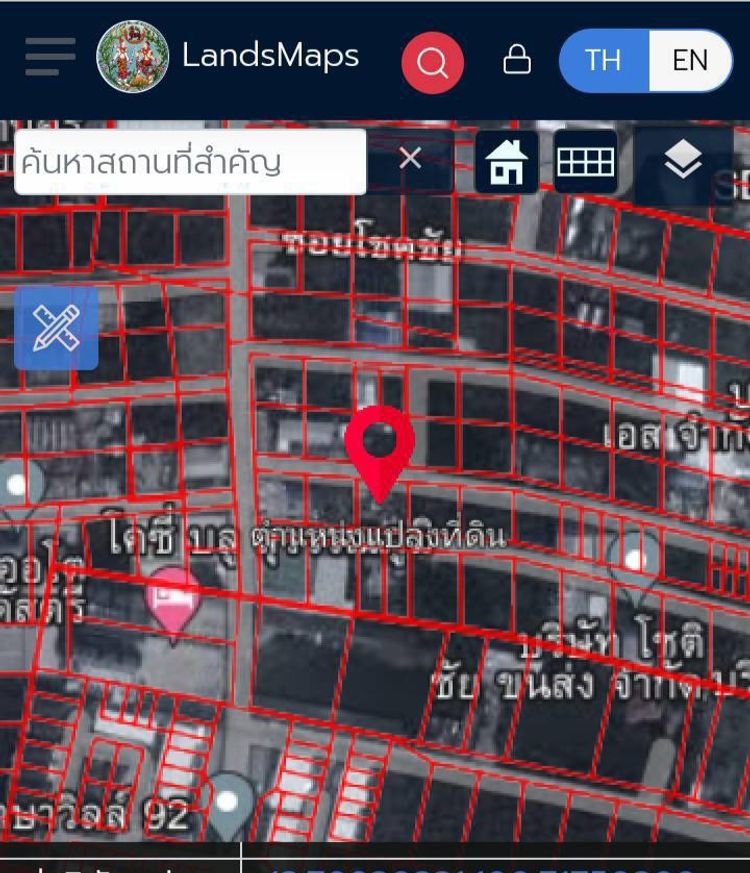Switch language to EN
Viewport: 750px width, 873px height.
[x=690, y=60]
